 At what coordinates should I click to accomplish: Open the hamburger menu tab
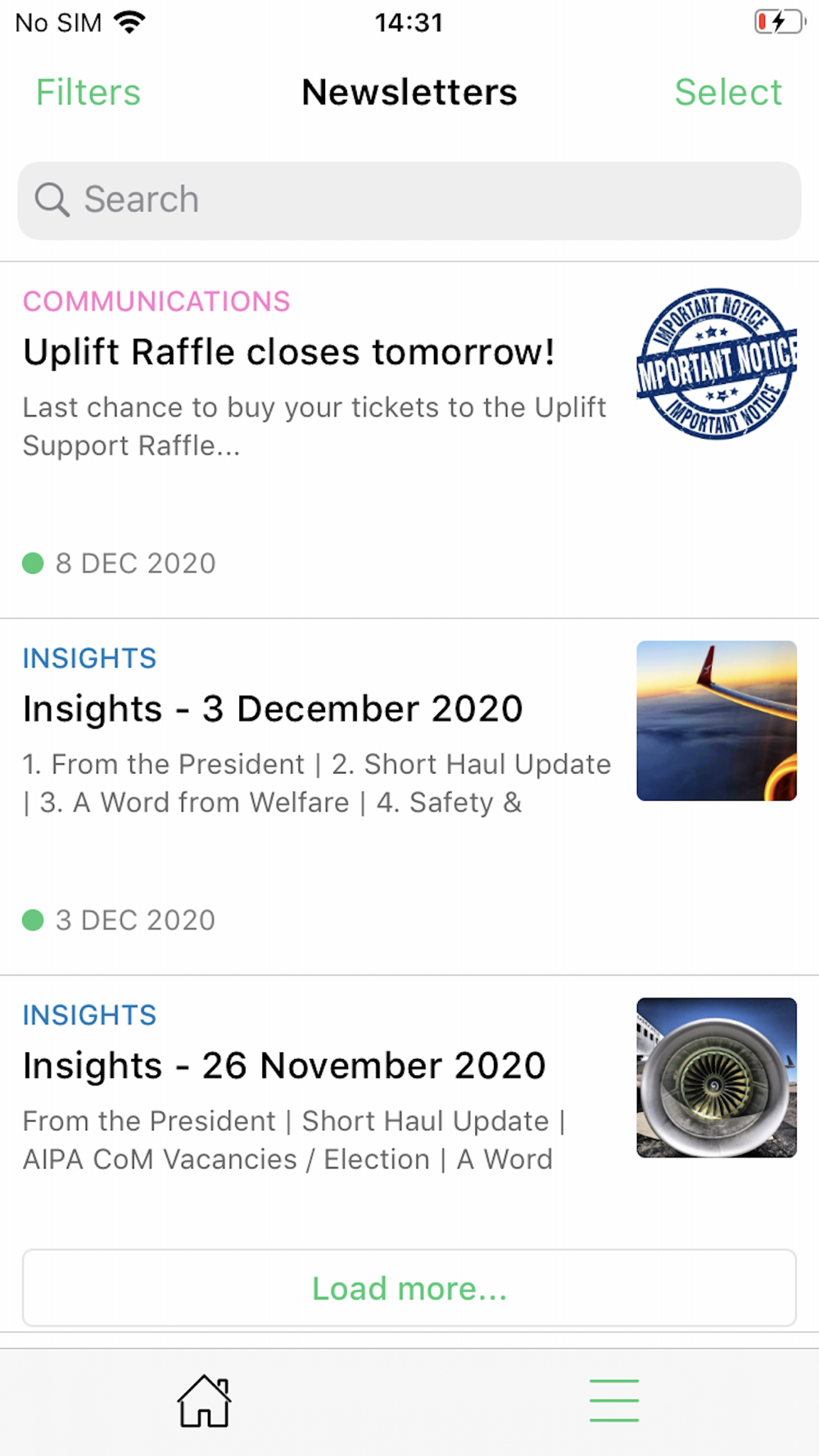pos(614,1400)
